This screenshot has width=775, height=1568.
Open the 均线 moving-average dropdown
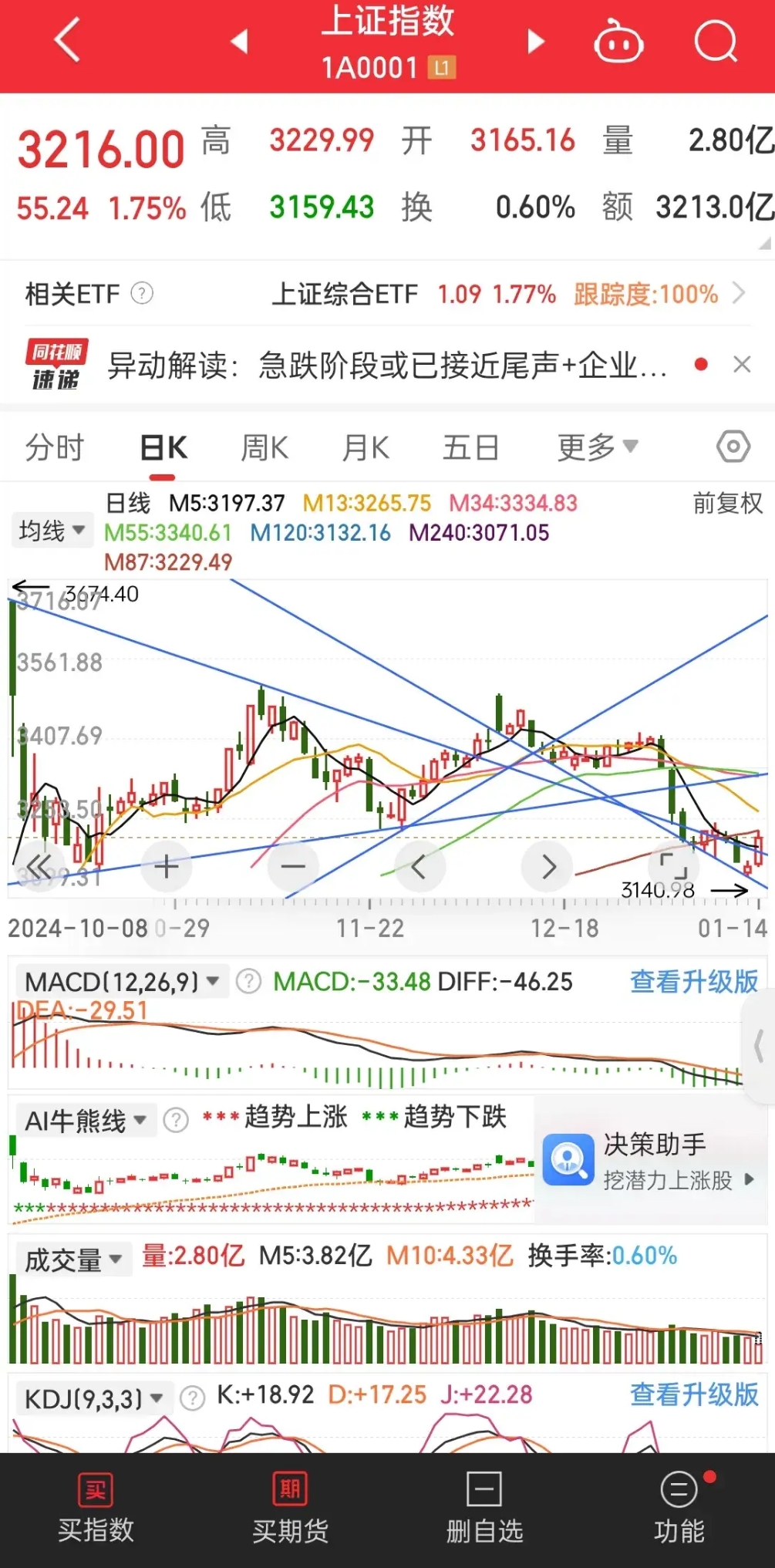[51, 529]
